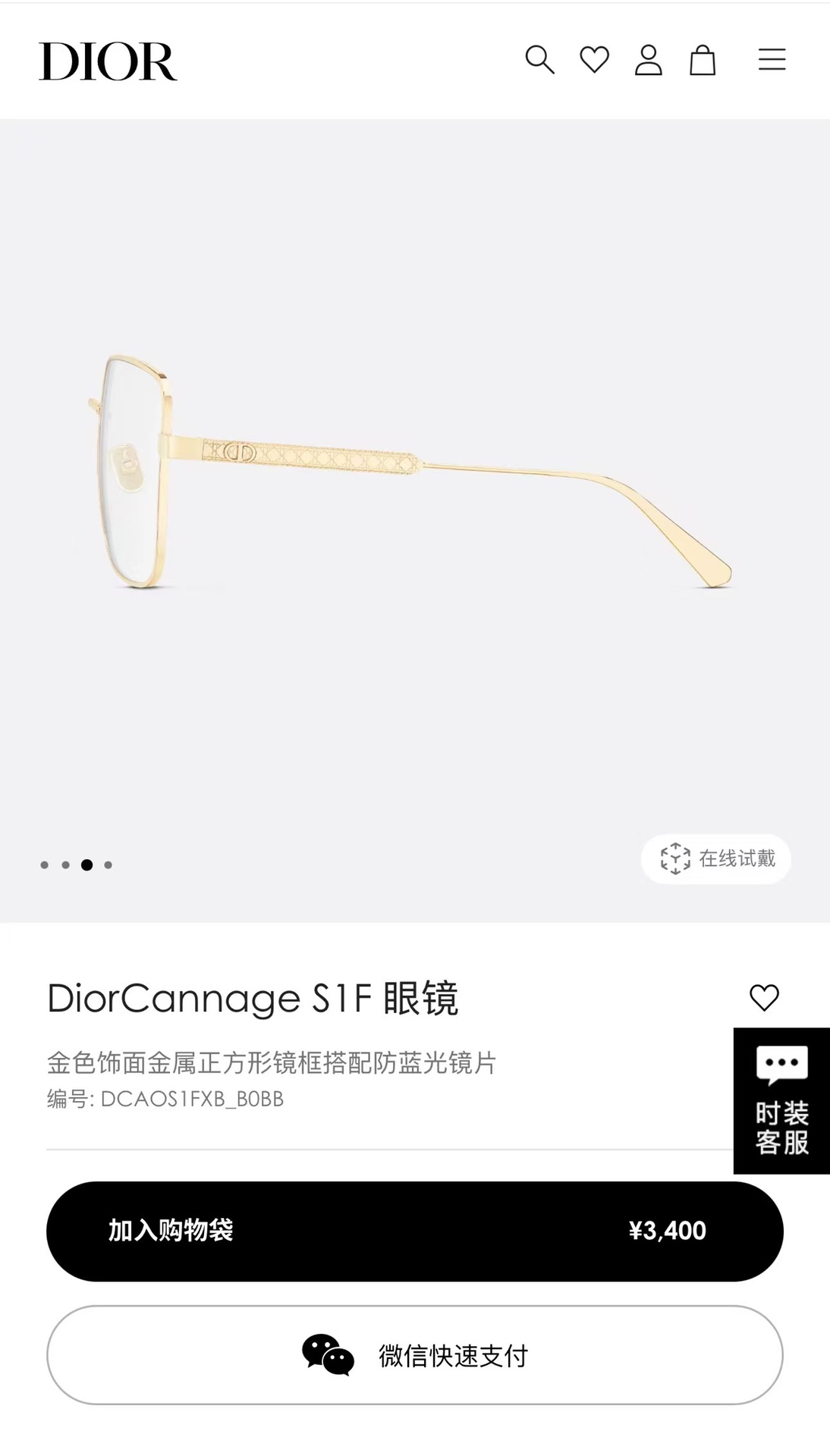
Task: Open the hamburger menu
Action: pos(772,60)
